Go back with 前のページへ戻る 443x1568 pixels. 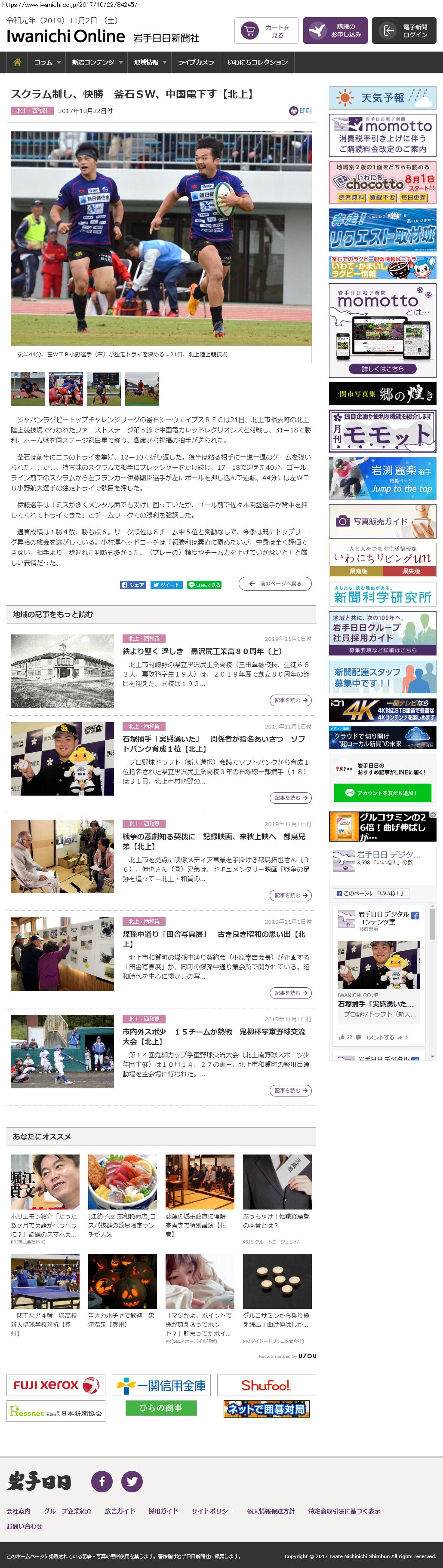275,584
